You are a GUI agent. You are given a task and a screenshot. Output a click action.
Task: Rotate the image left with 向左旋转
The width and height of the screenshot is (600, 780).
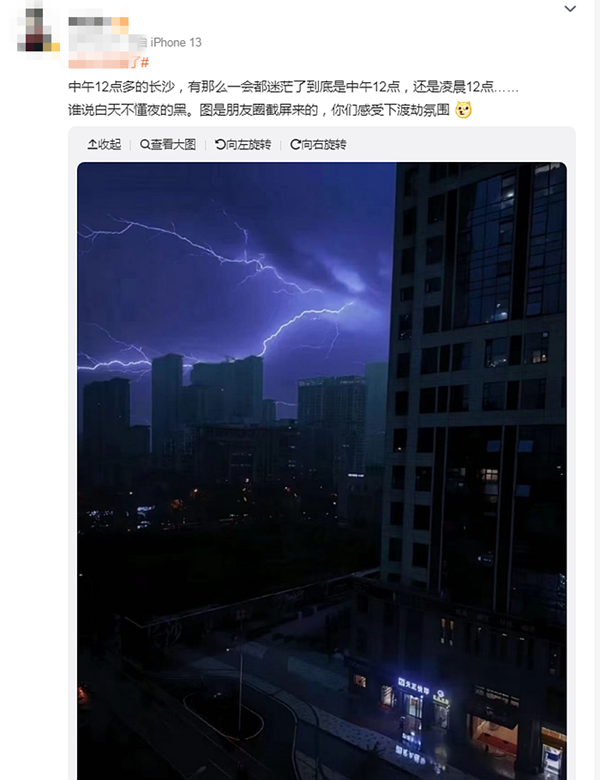[x=243, y=144]
